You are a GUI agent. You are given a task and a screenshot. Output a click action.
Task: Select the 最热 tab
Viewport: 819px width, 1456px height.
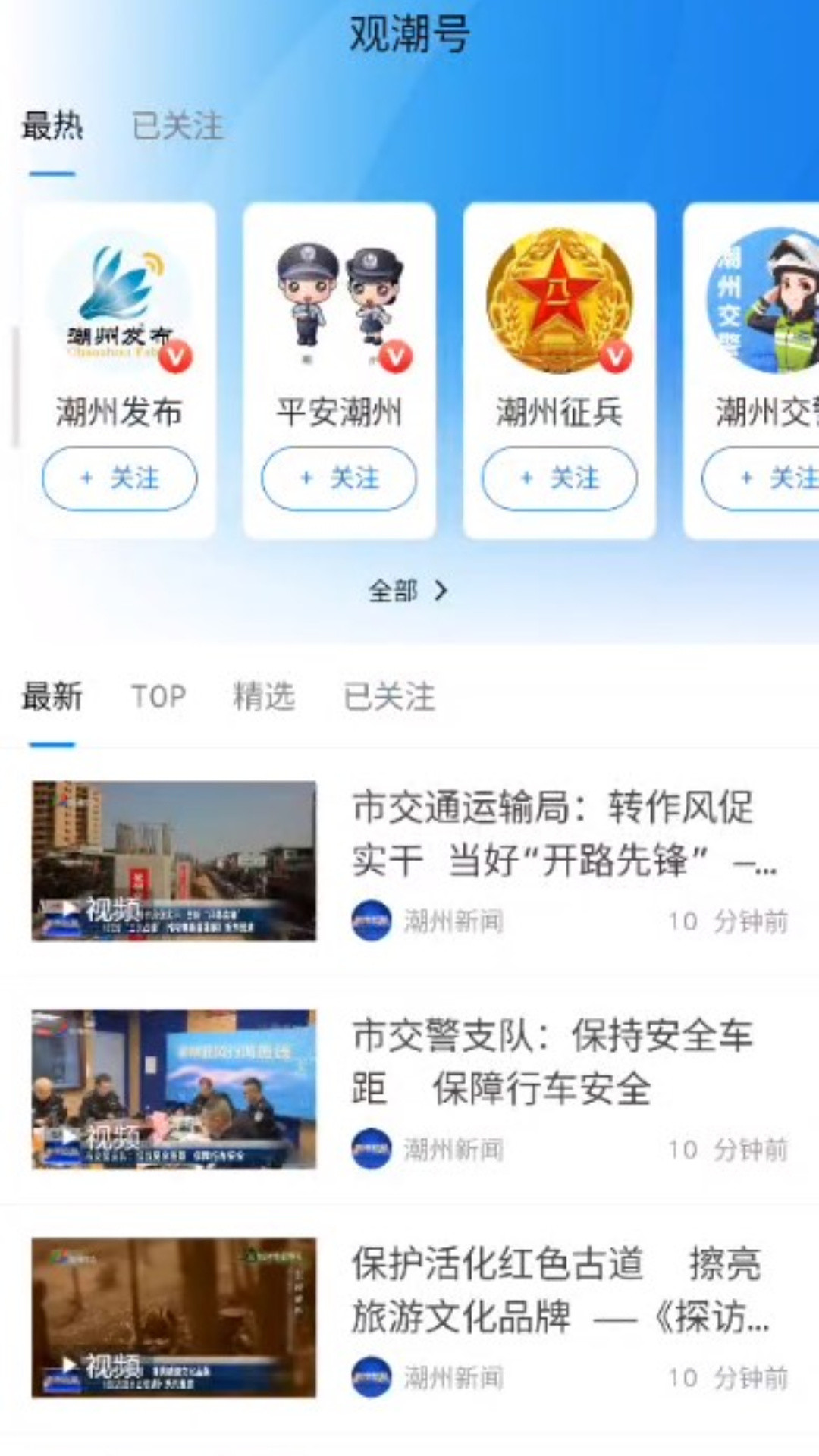pos(52,126)
